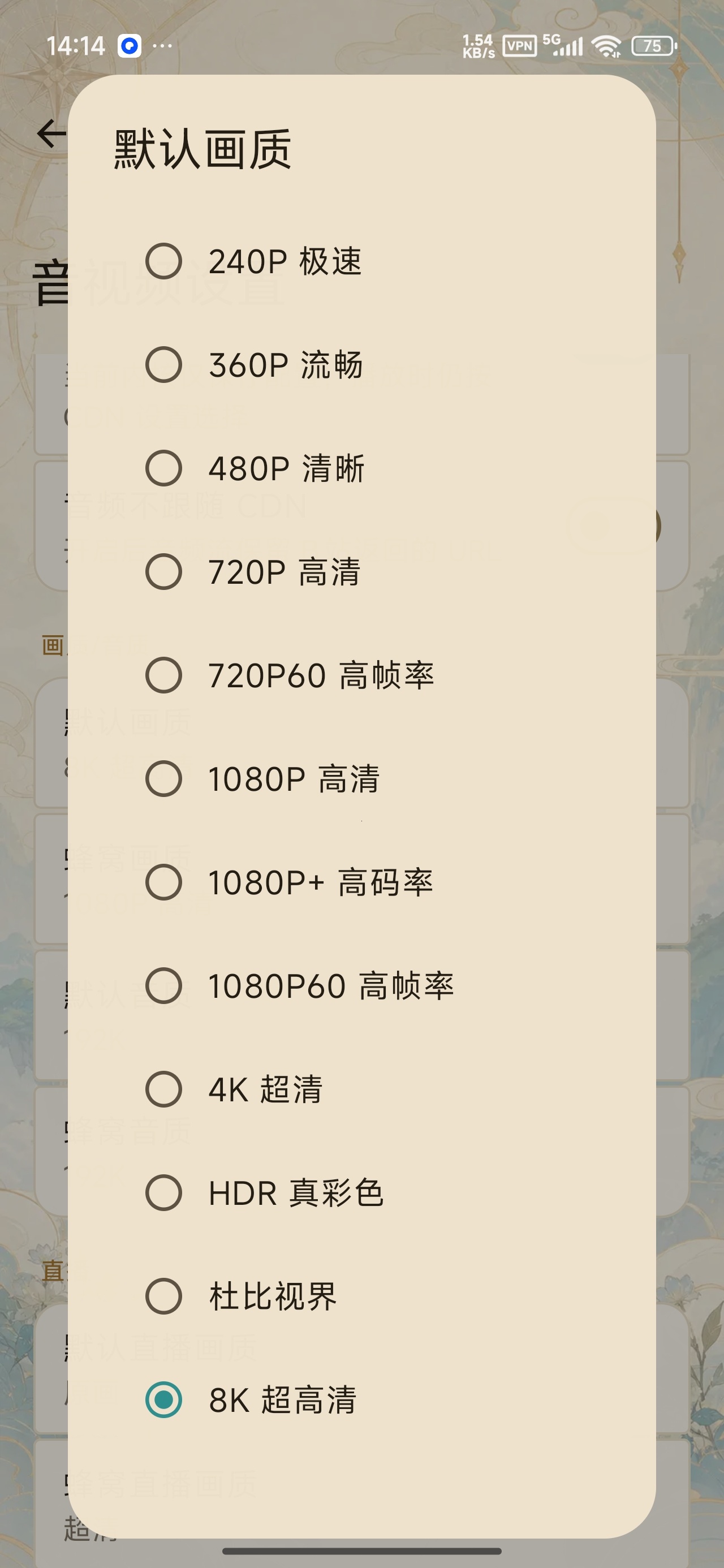Select 1080P+ 高码率 option

361,882
